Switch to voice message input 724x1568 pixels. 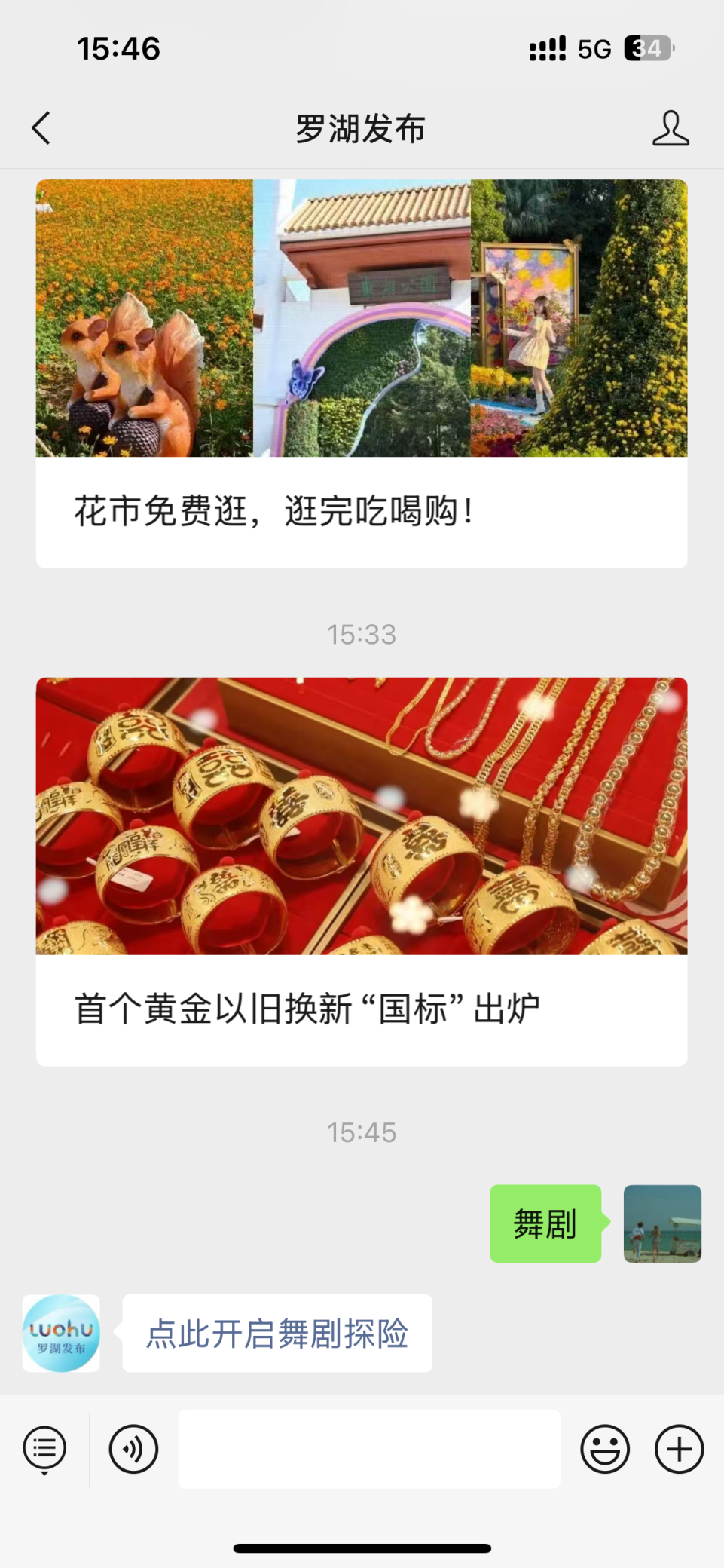pos(133,1449)
